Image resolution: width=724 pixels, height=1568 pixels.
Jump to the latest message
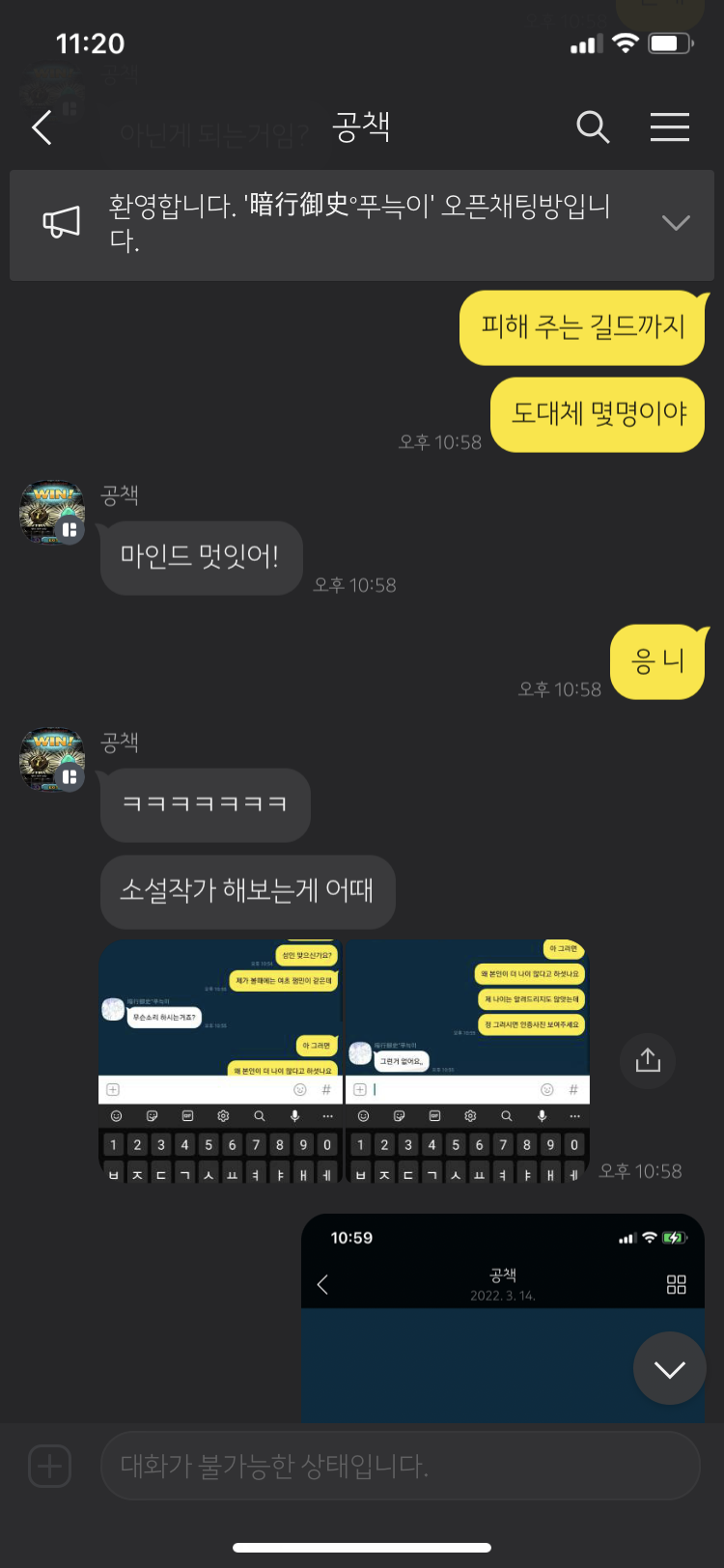point(669,1368)
